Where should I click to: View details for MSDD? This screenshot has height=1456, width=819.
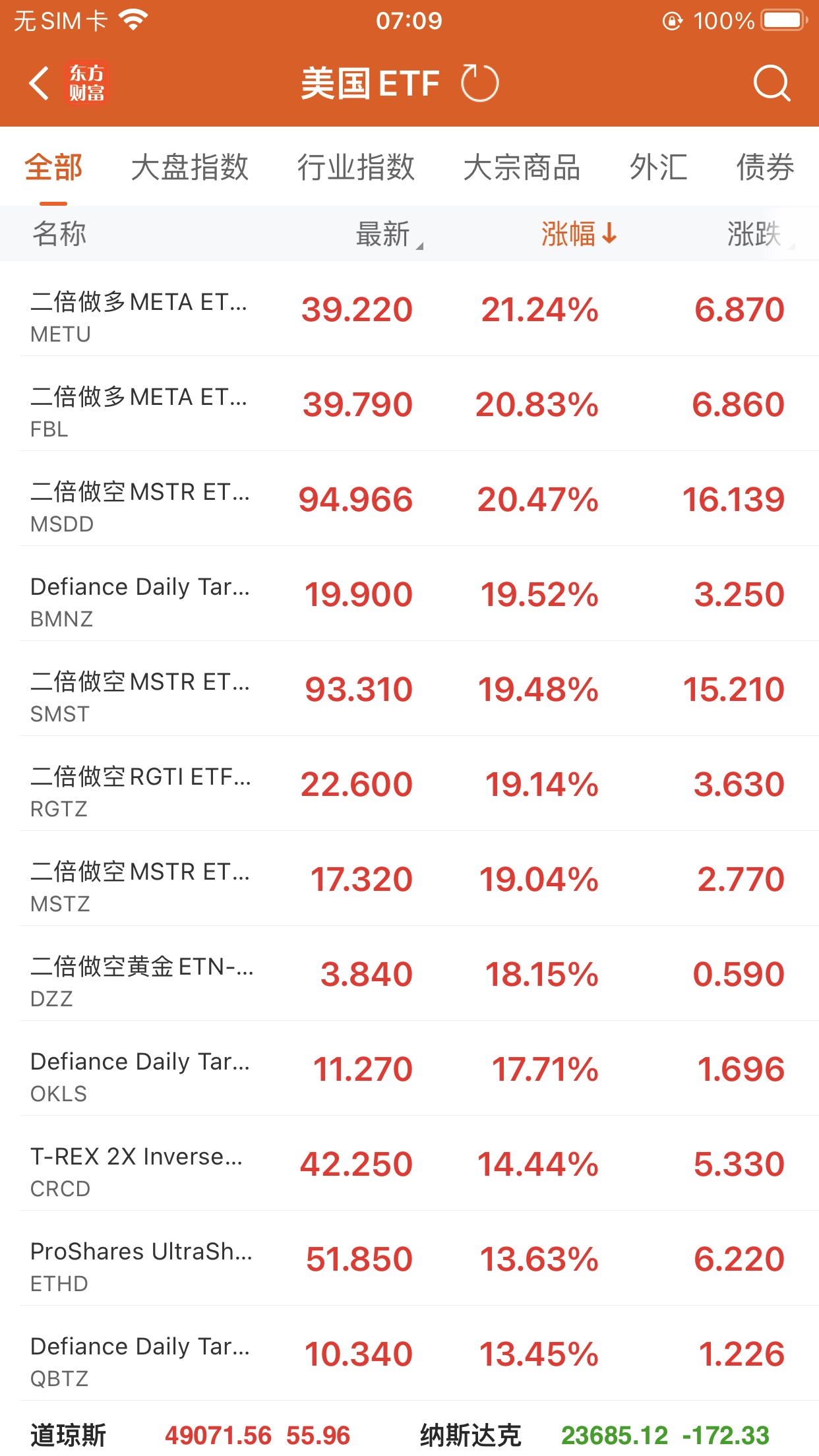click(x=409, y=499)
